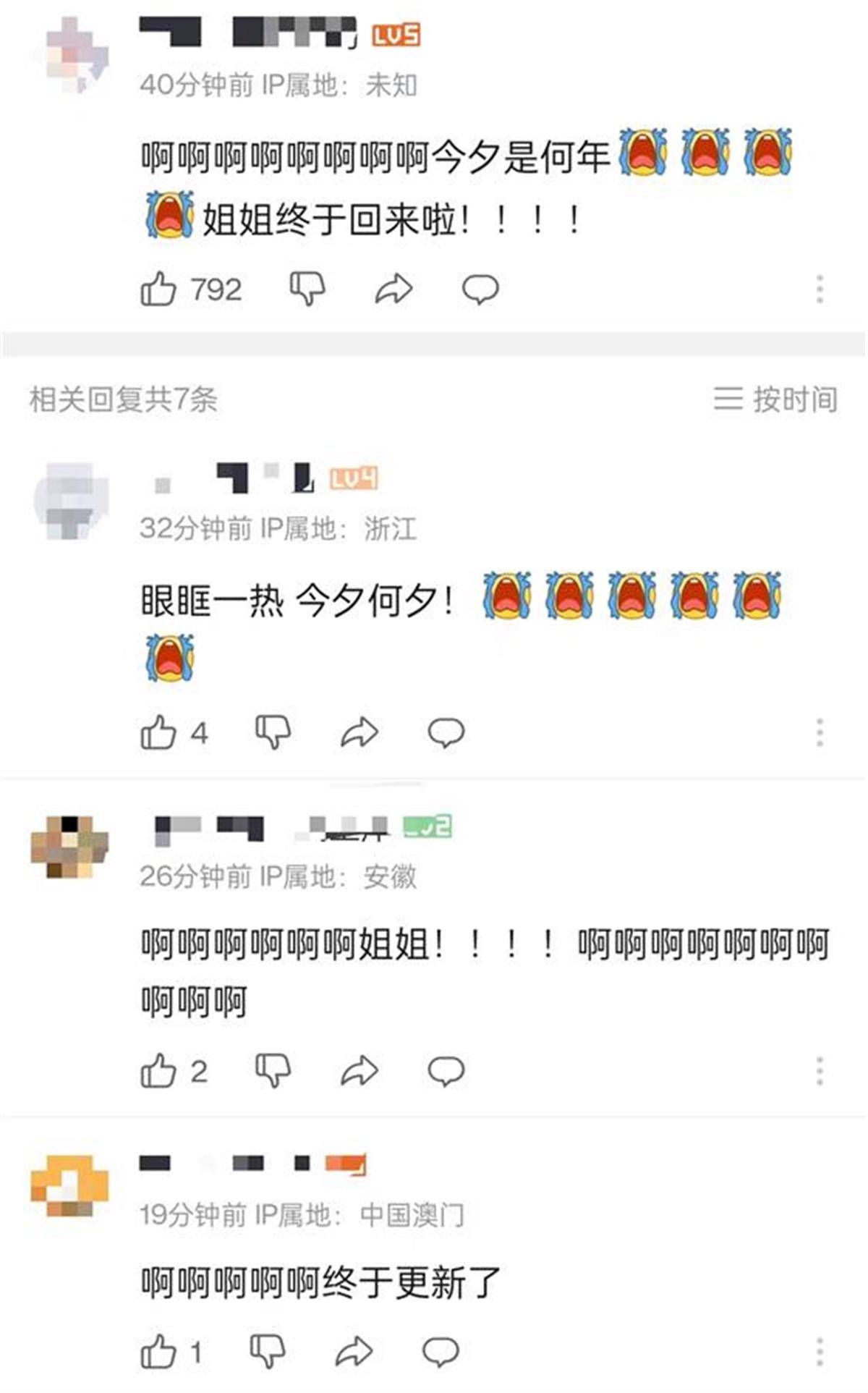868x1393 pixels.
Task: Open more options on the 浙江 comment
Action: point(819,734)
